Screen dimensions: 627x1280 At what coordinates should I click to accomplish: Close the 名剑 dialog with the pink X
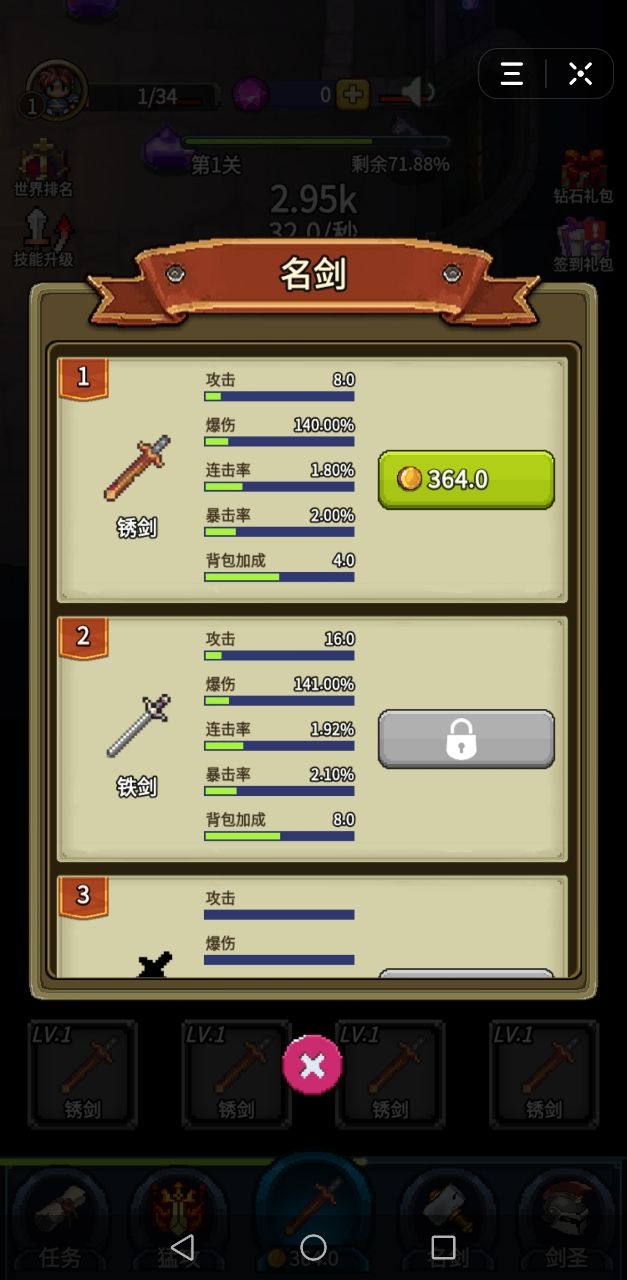(312, 1066)
